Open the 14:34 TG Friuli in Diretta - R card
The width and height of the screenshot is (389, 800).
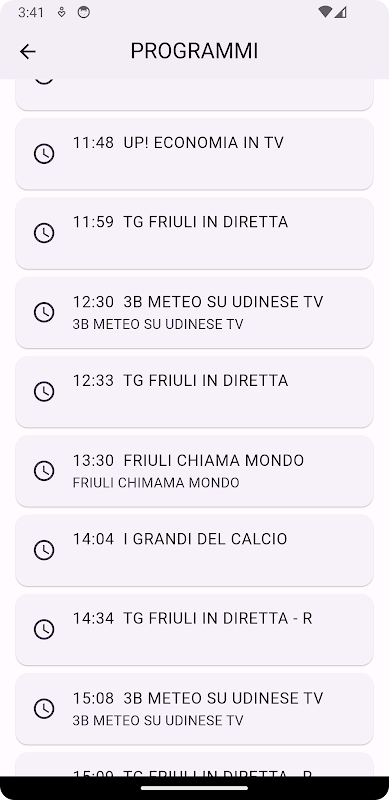[x=194, y=630]
